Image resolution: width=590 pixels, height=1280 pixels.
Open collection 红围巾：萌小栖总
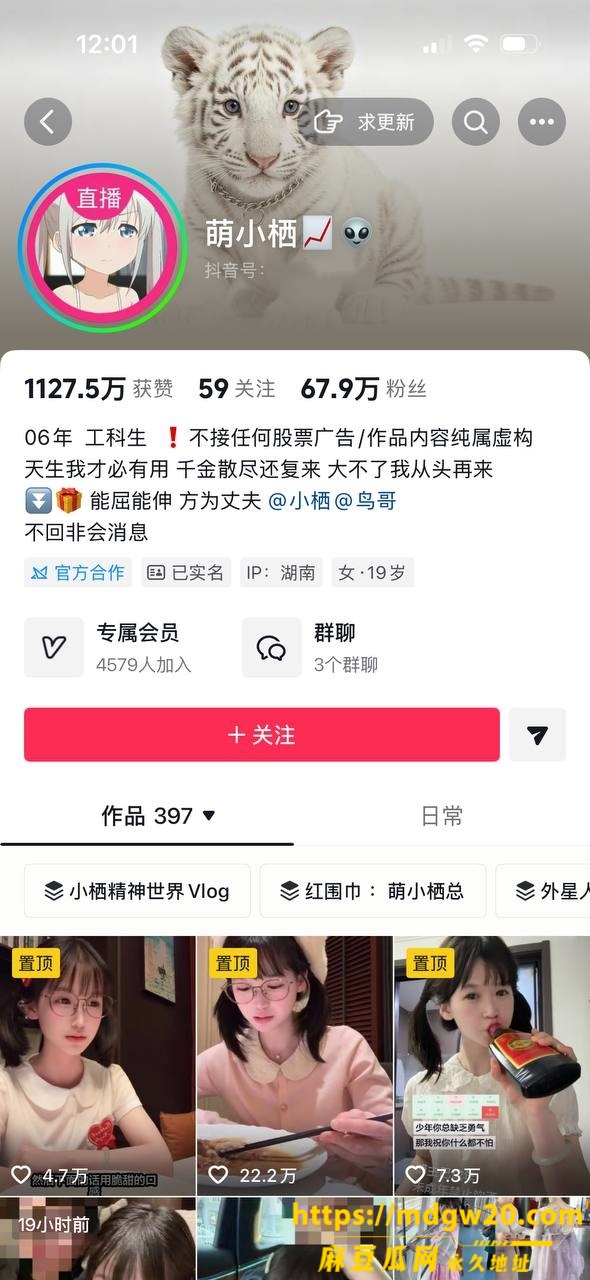click(x=373, y=891)
